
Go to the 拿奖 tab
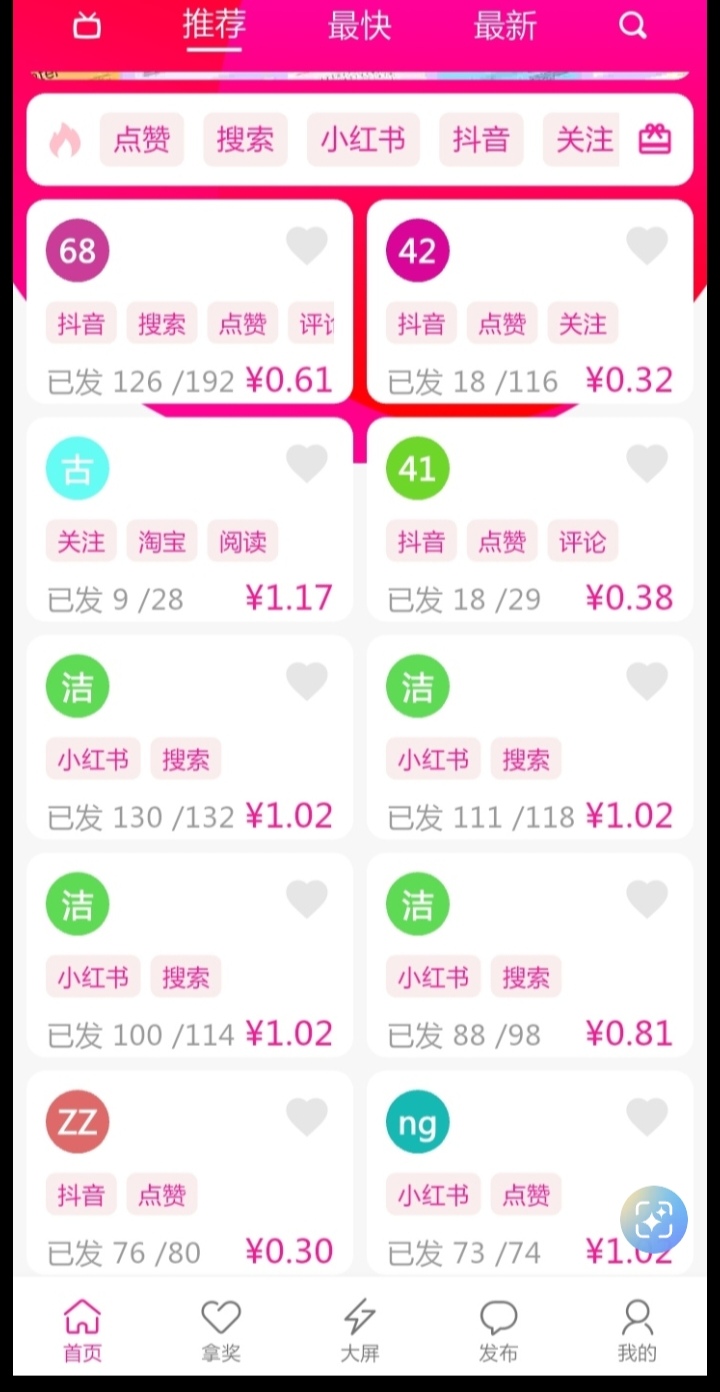[221, 1332]
